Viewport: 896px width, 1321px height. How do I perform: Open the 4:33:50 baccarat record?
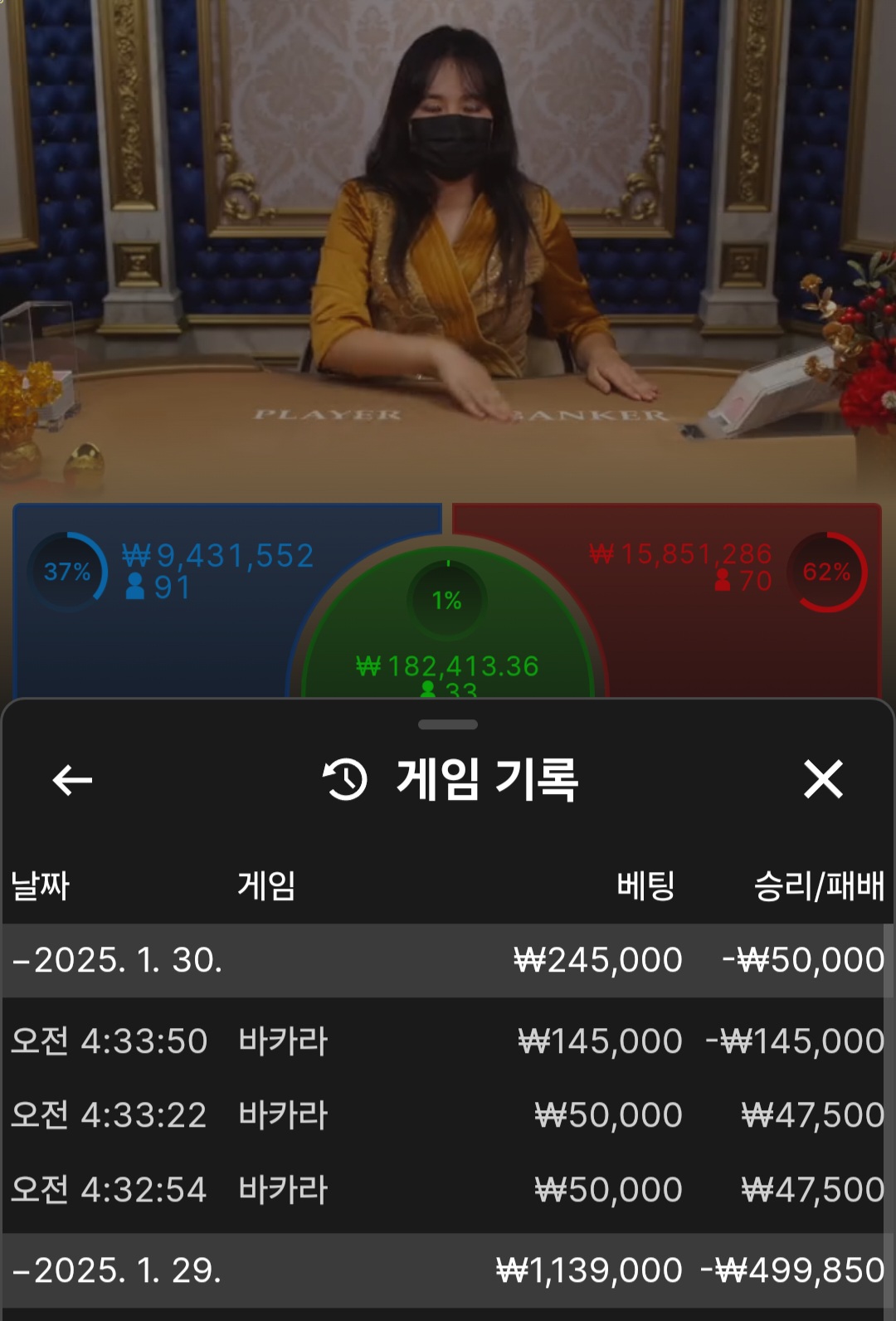click(446, 1041)
